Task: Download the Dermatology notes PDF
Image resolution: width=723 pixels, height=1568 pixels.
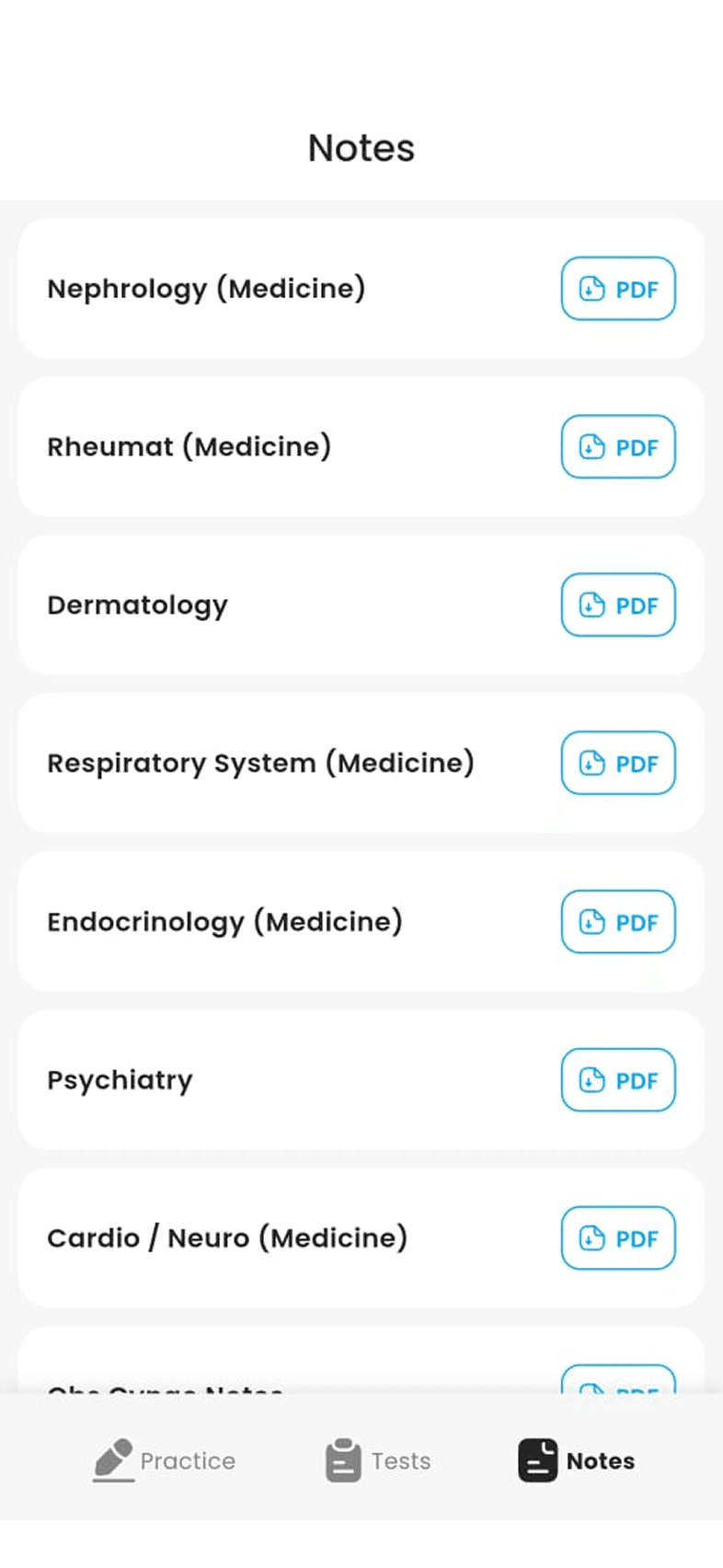Action: 618,605
